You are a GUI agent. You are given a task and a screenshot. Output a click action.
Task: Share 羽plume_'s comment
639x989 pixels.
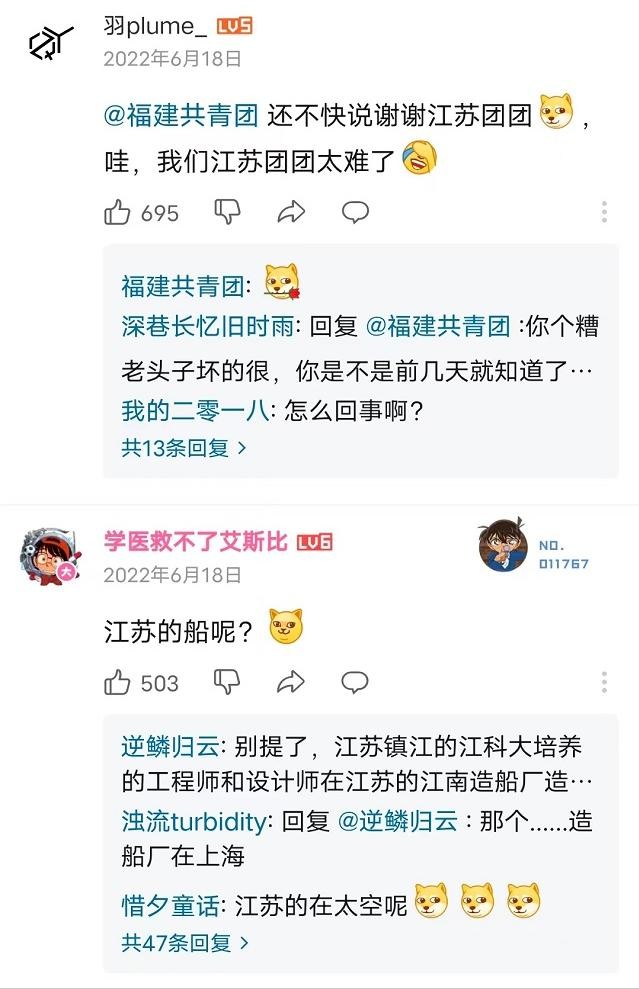coord(291,212)
